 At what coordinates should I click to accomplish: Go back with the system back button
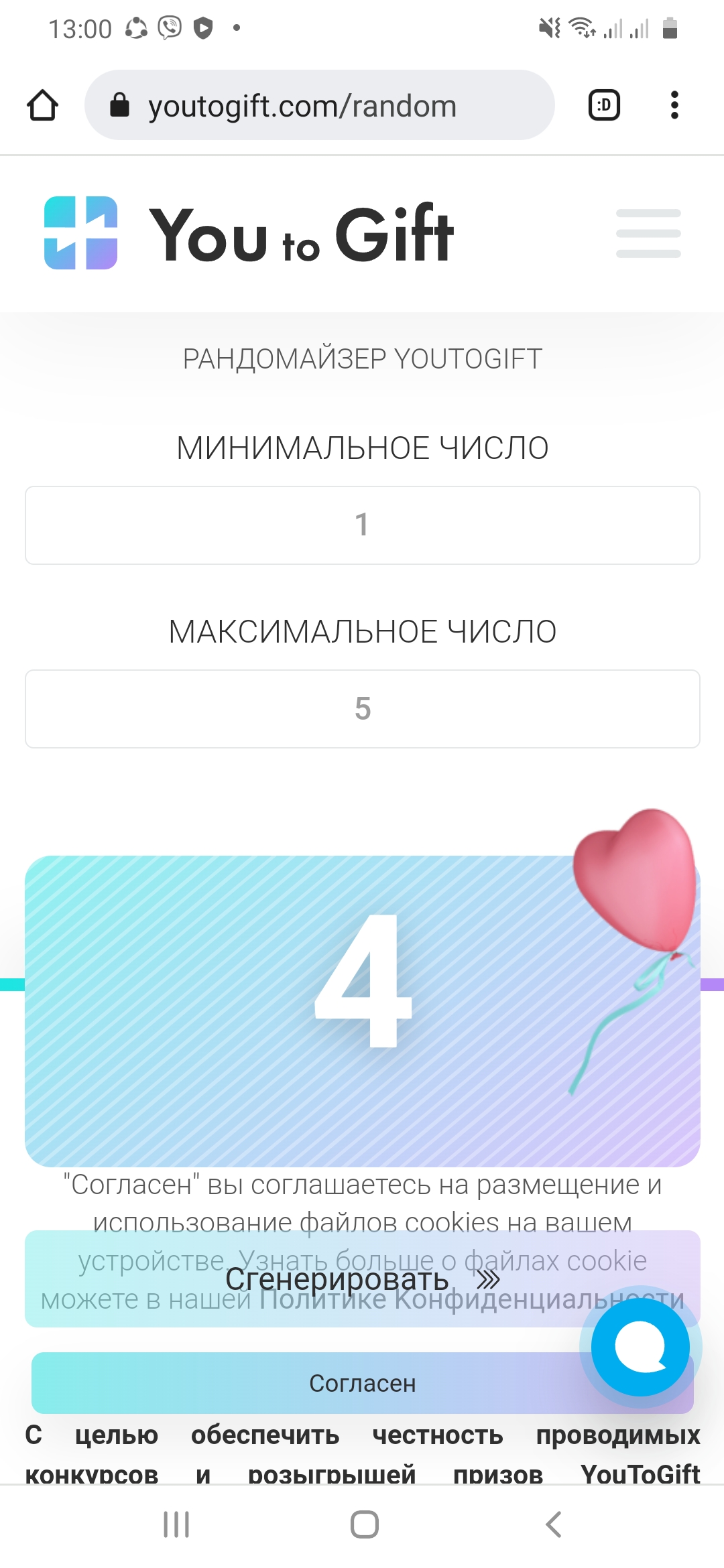click(x=553, y=1524)
